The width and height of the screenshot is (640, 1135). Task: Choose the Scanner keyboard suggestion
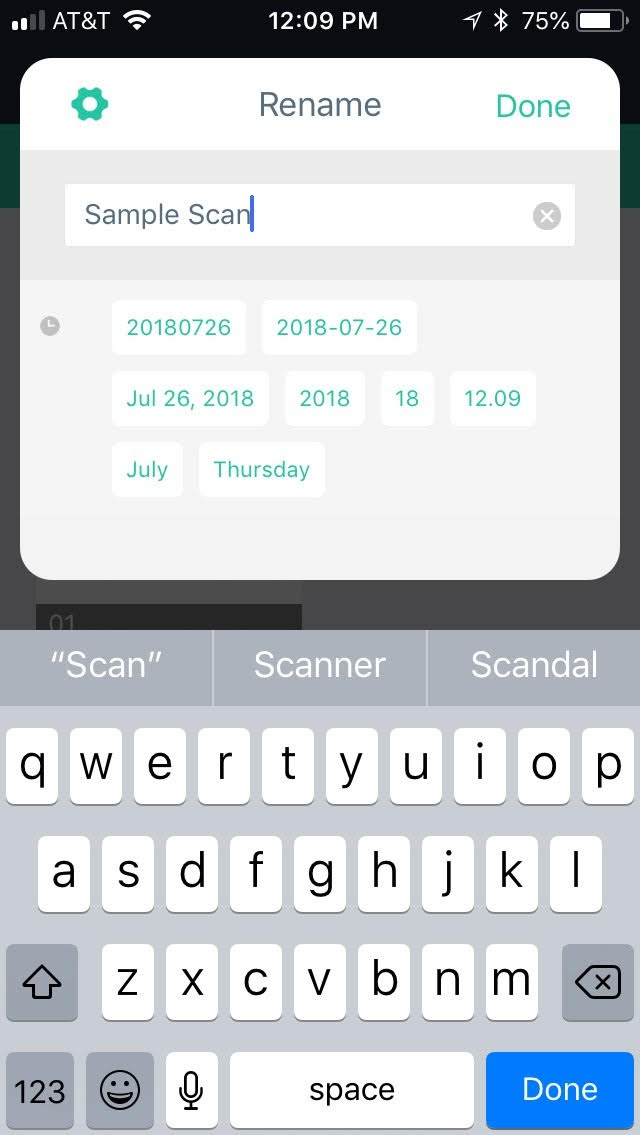pyautogui.click(x=320, y=665)
